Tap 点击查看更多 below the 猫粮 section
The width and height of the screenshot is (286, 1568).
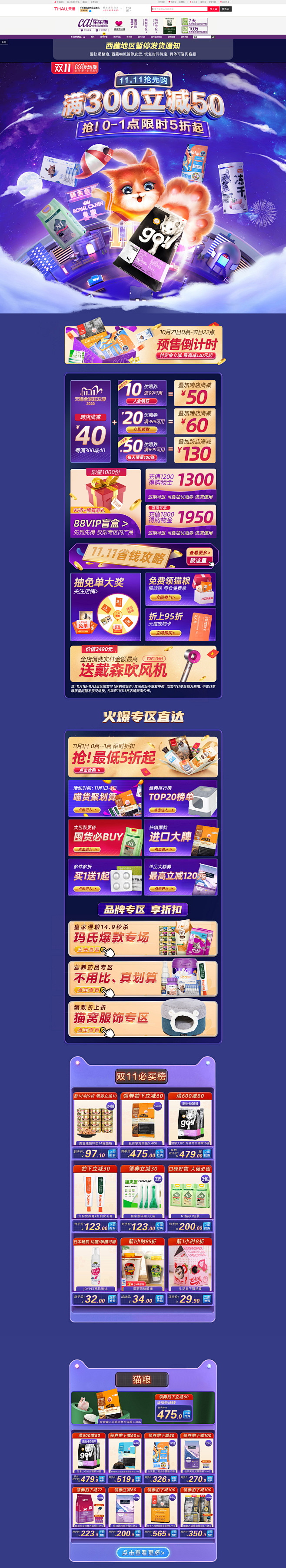pyautogui.click(x=143, y=1552)
